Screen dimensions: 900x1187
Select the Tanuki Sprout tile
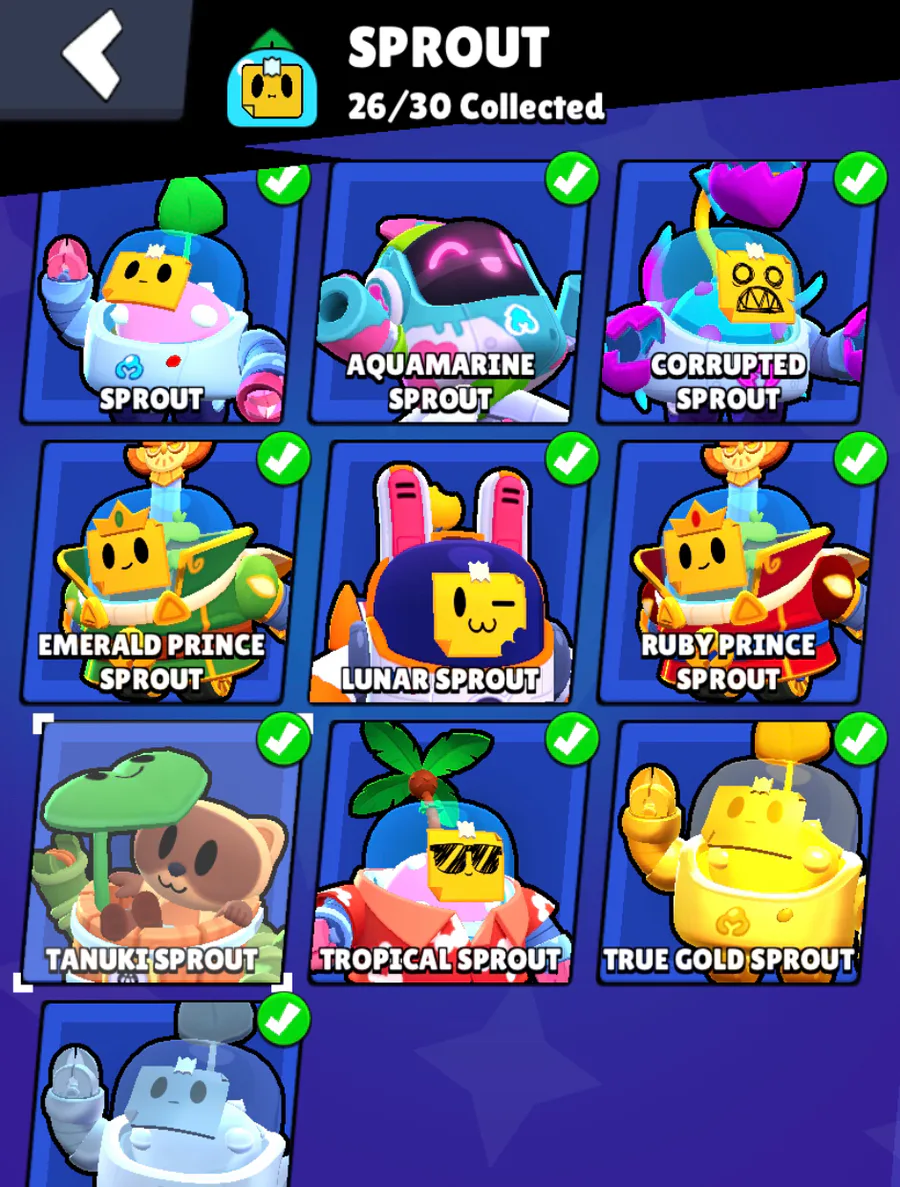[x=160, y=850]
